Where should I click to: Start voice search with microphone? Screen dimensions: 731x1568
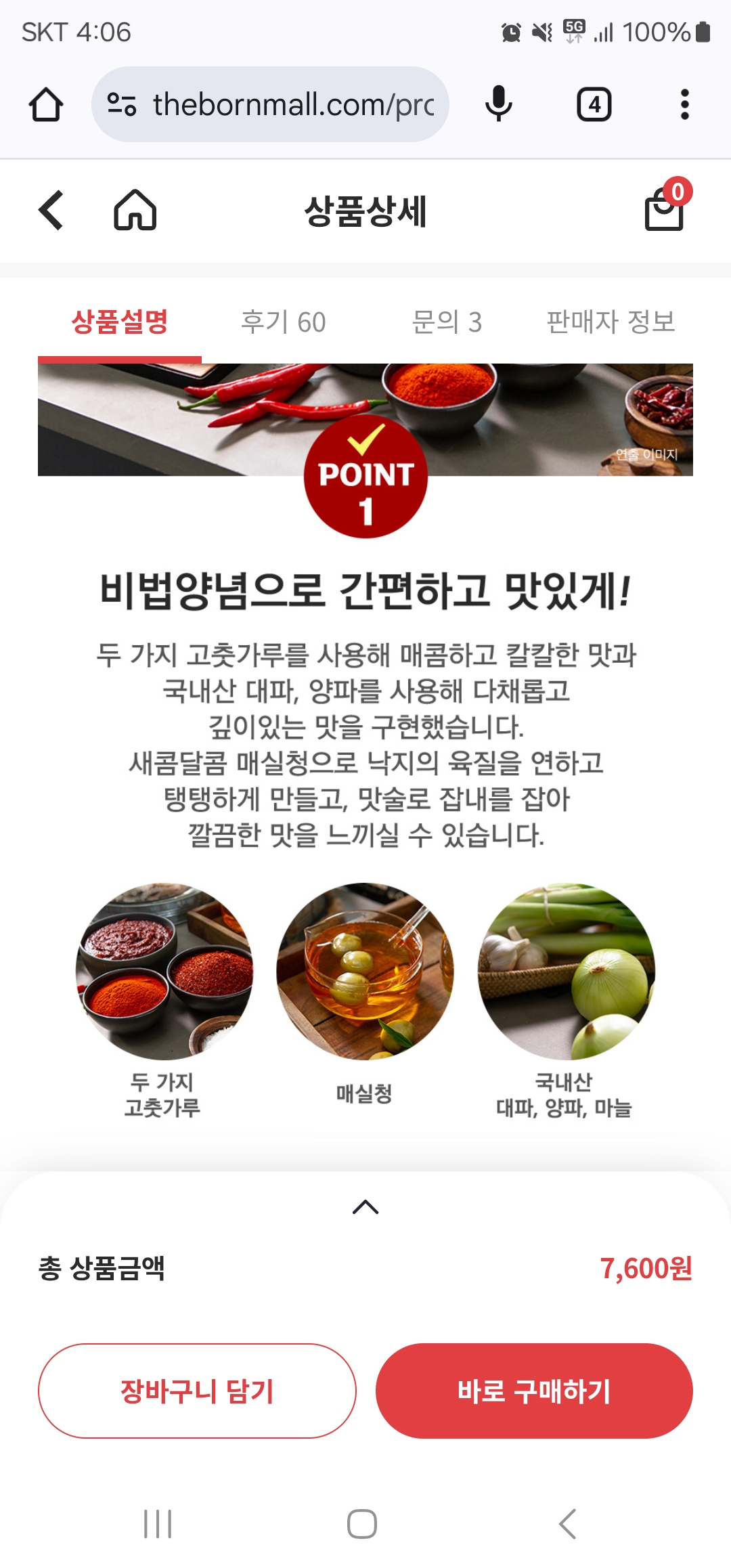click(x=499, y=105)
